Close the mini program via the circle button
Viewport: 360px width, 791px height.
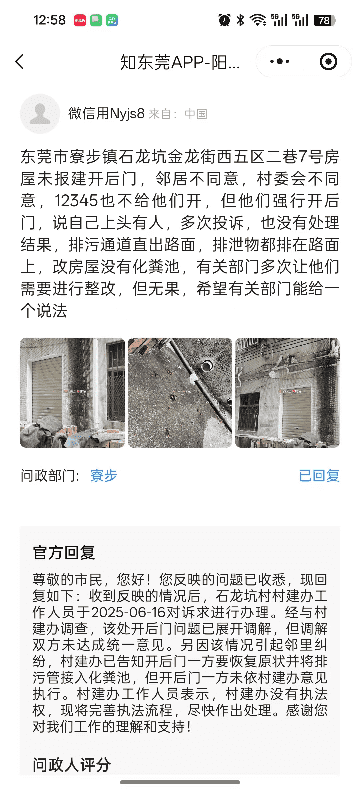coord(328,62)
